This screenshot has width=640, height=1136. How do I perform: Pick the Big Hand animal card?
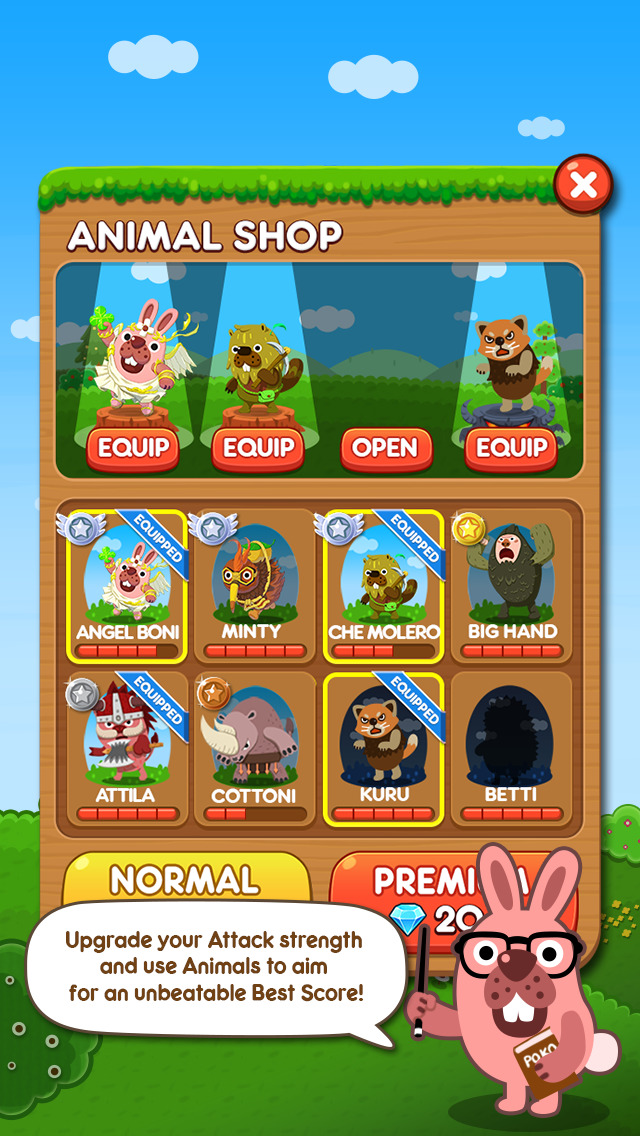pos(512,585)
